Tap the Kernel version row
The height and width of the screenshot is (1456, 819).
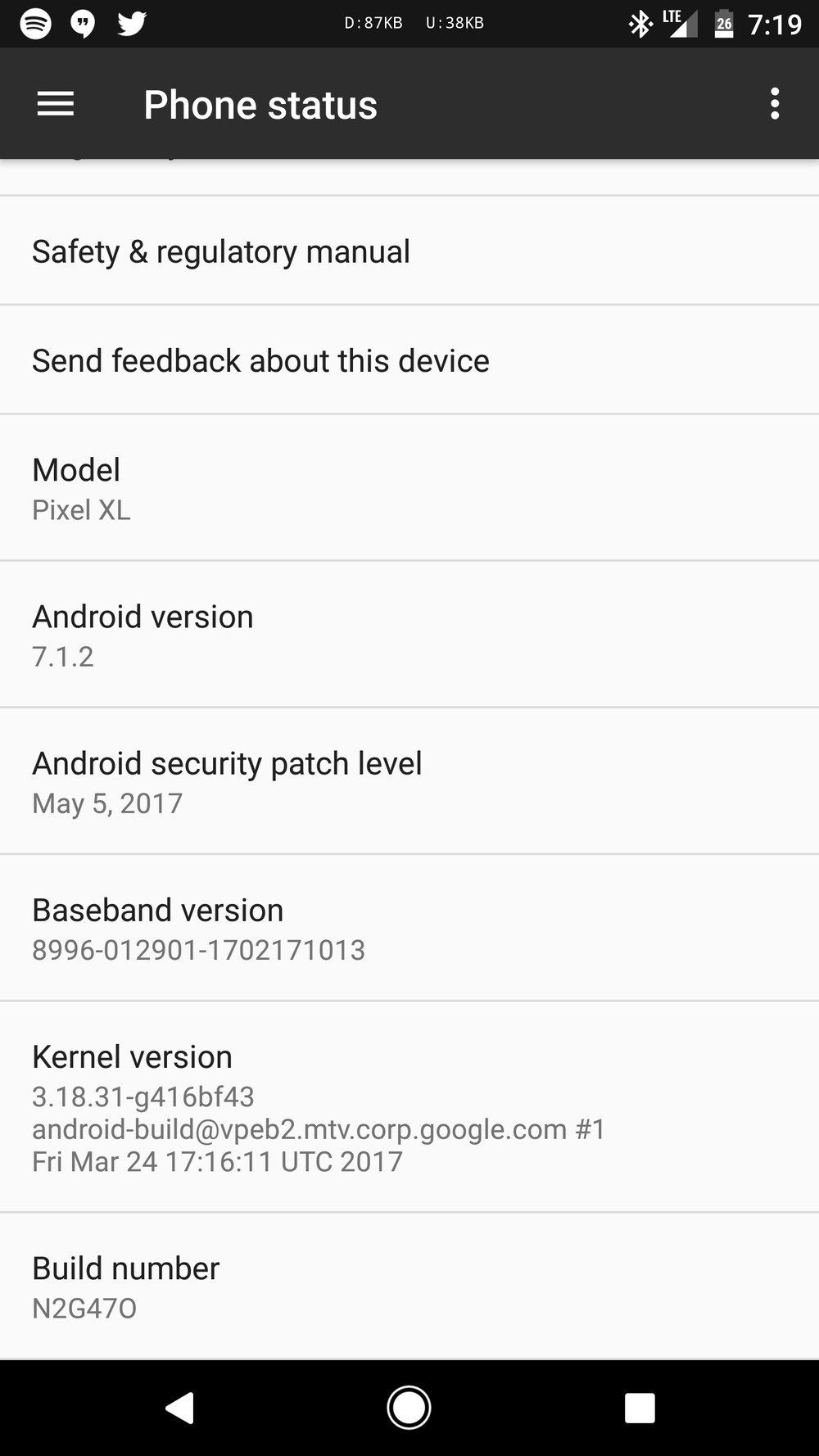coord(409,1106)
